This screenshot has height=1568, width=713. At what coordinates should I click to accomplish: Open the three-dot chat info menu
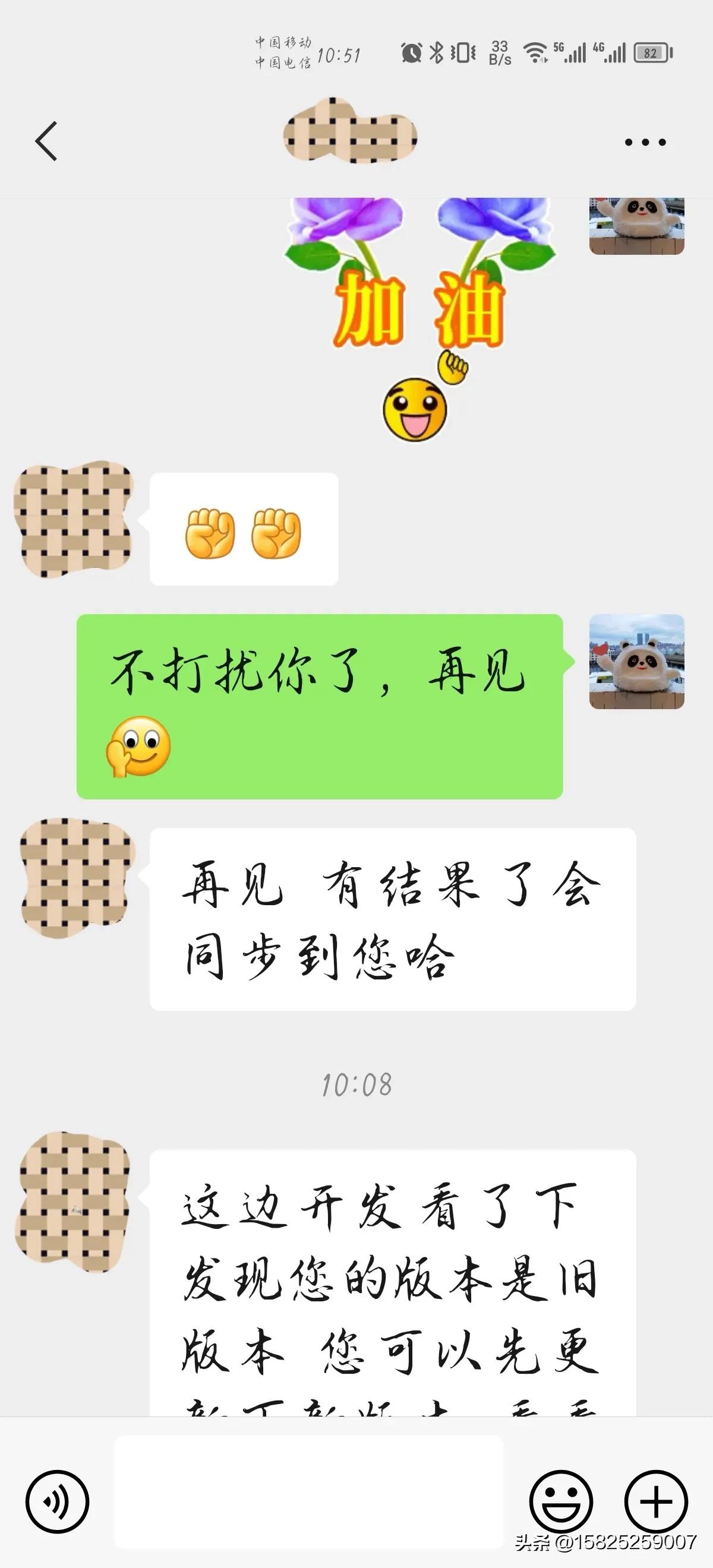(x=645, y=143)
